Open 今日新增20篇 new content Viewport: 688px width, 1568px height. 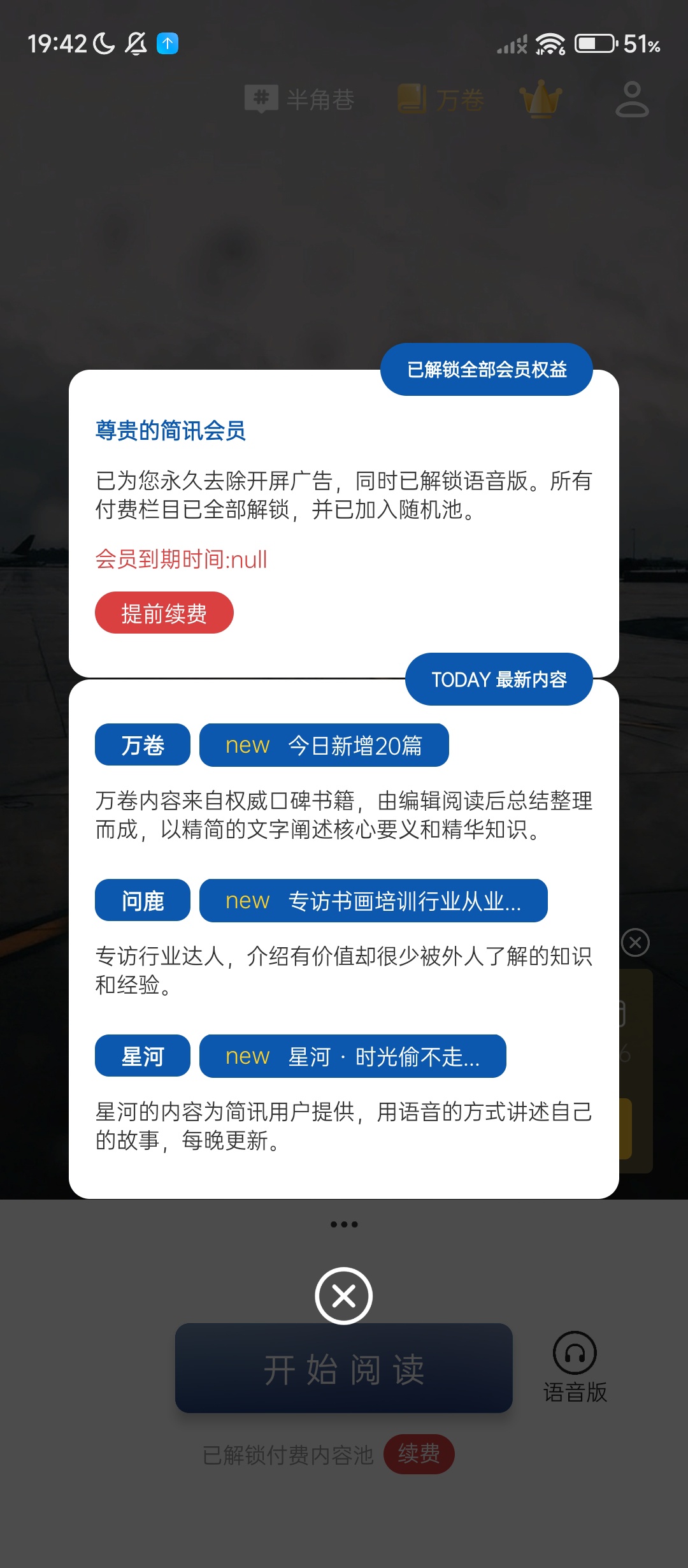click(x=324, y=745)
